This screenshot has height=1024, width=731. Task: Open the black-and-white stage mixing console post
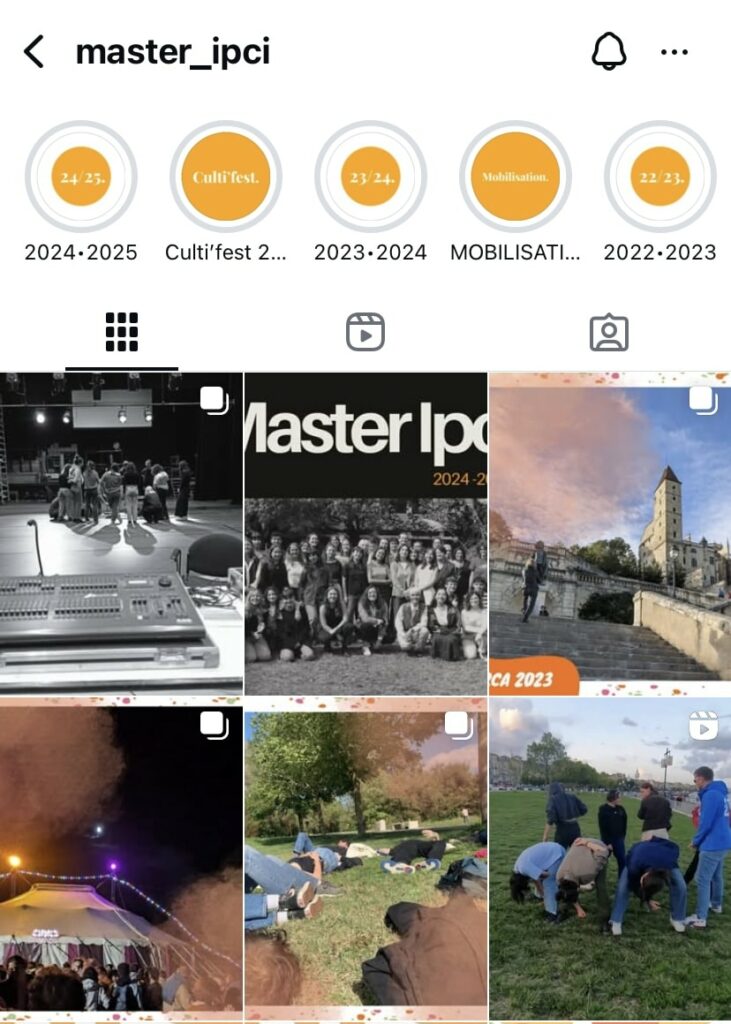pos(121,533)
